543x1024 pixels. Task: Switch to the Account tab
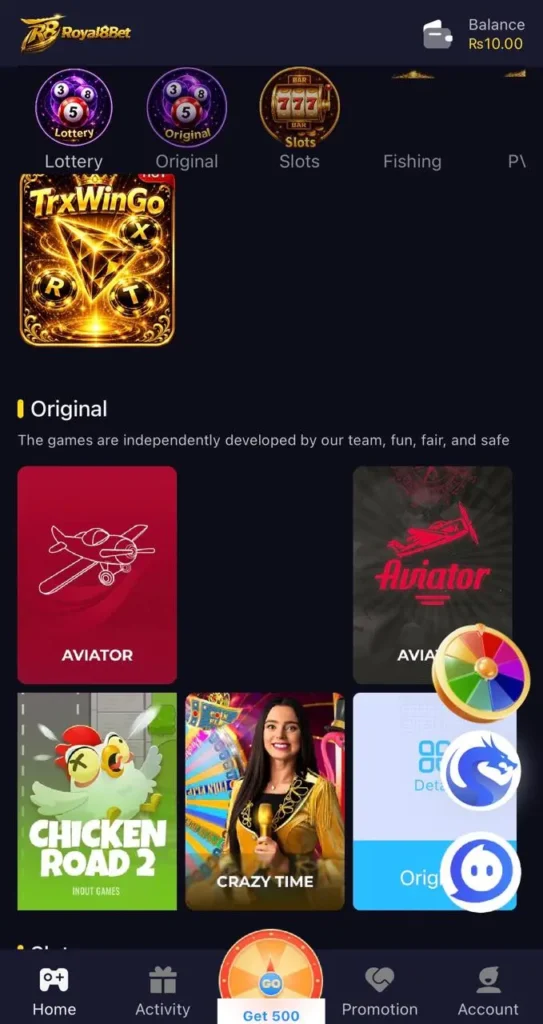pyautogui.click(x=488, y=993)
